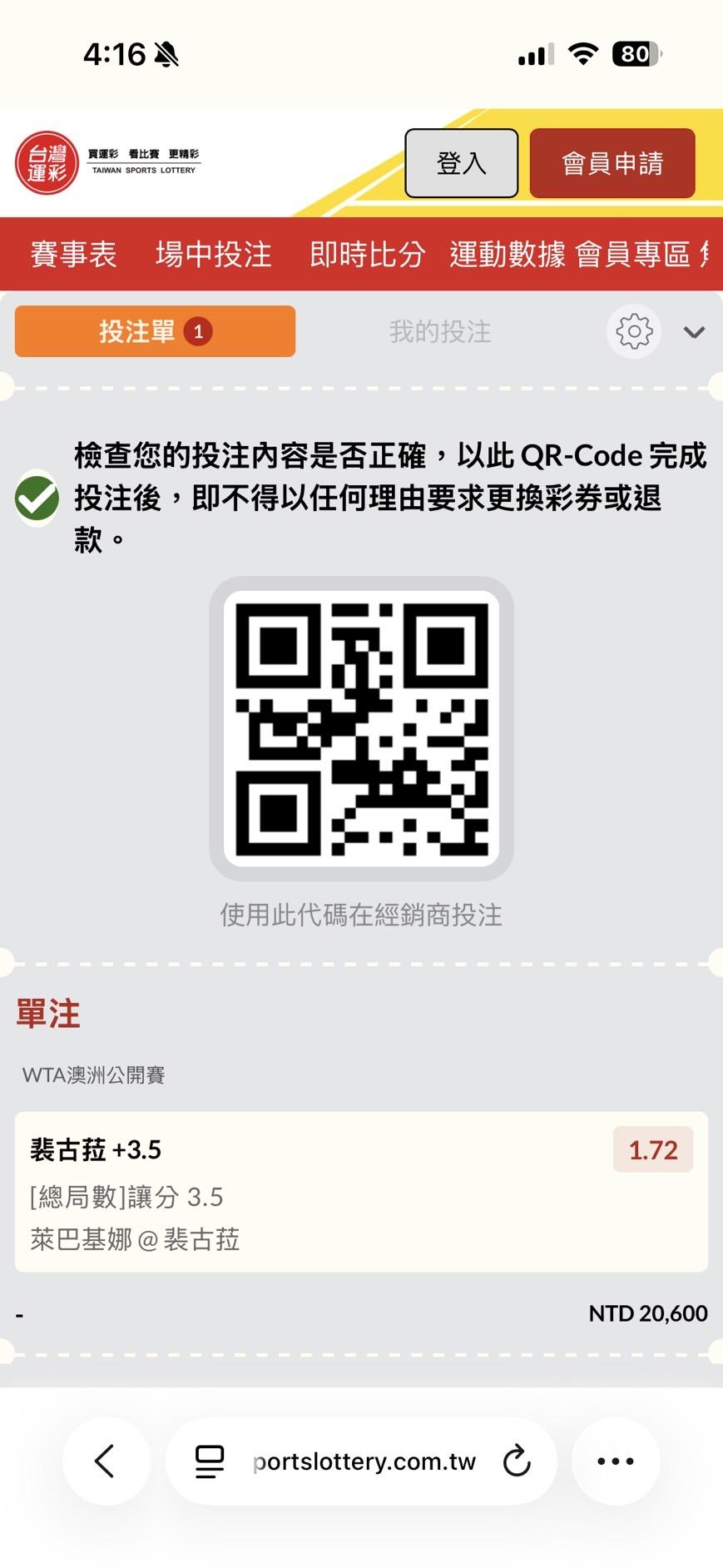Screen dimensions: 723x1568
Task: Tap the 登入 login button
Action: tap(462, 163)
